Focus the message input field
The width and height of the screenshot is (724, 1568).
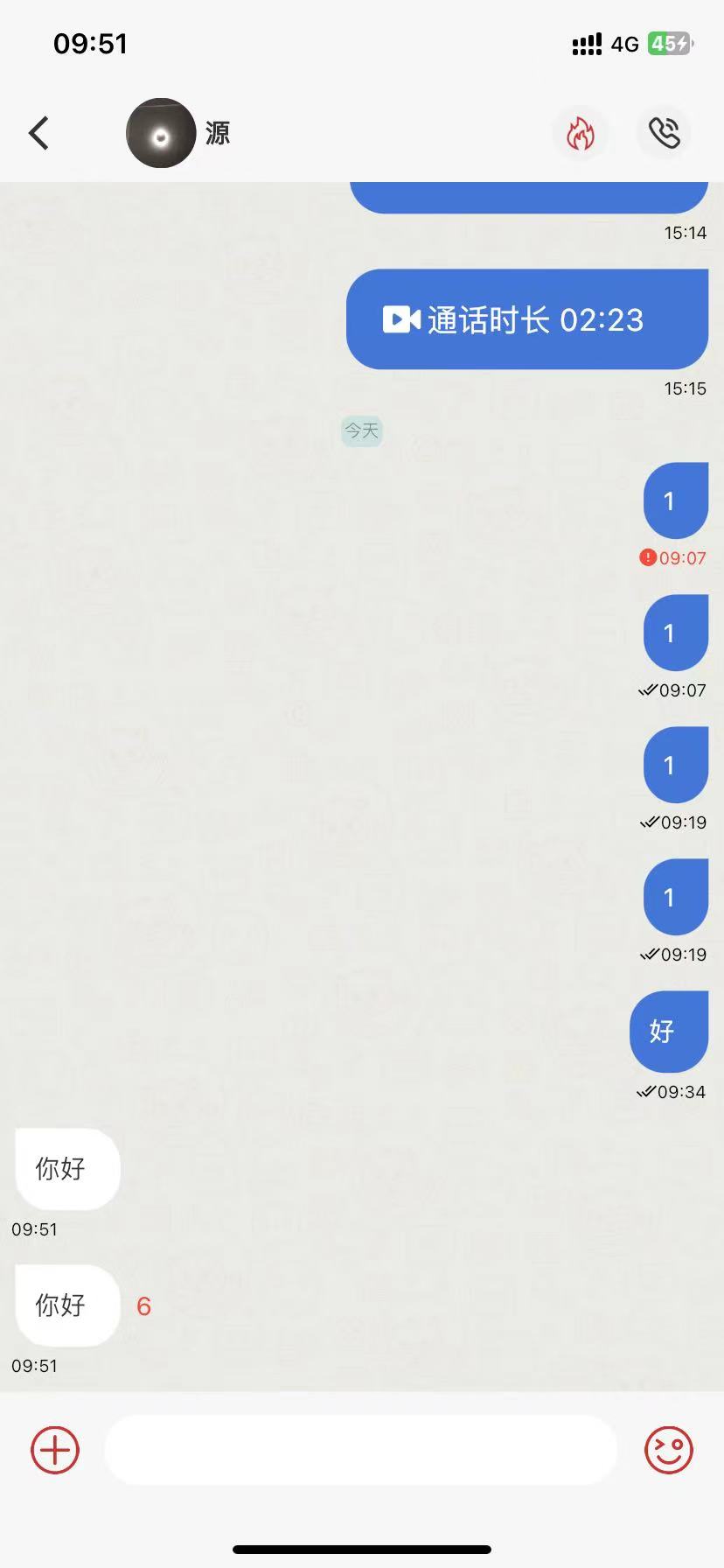[360, 1450]
